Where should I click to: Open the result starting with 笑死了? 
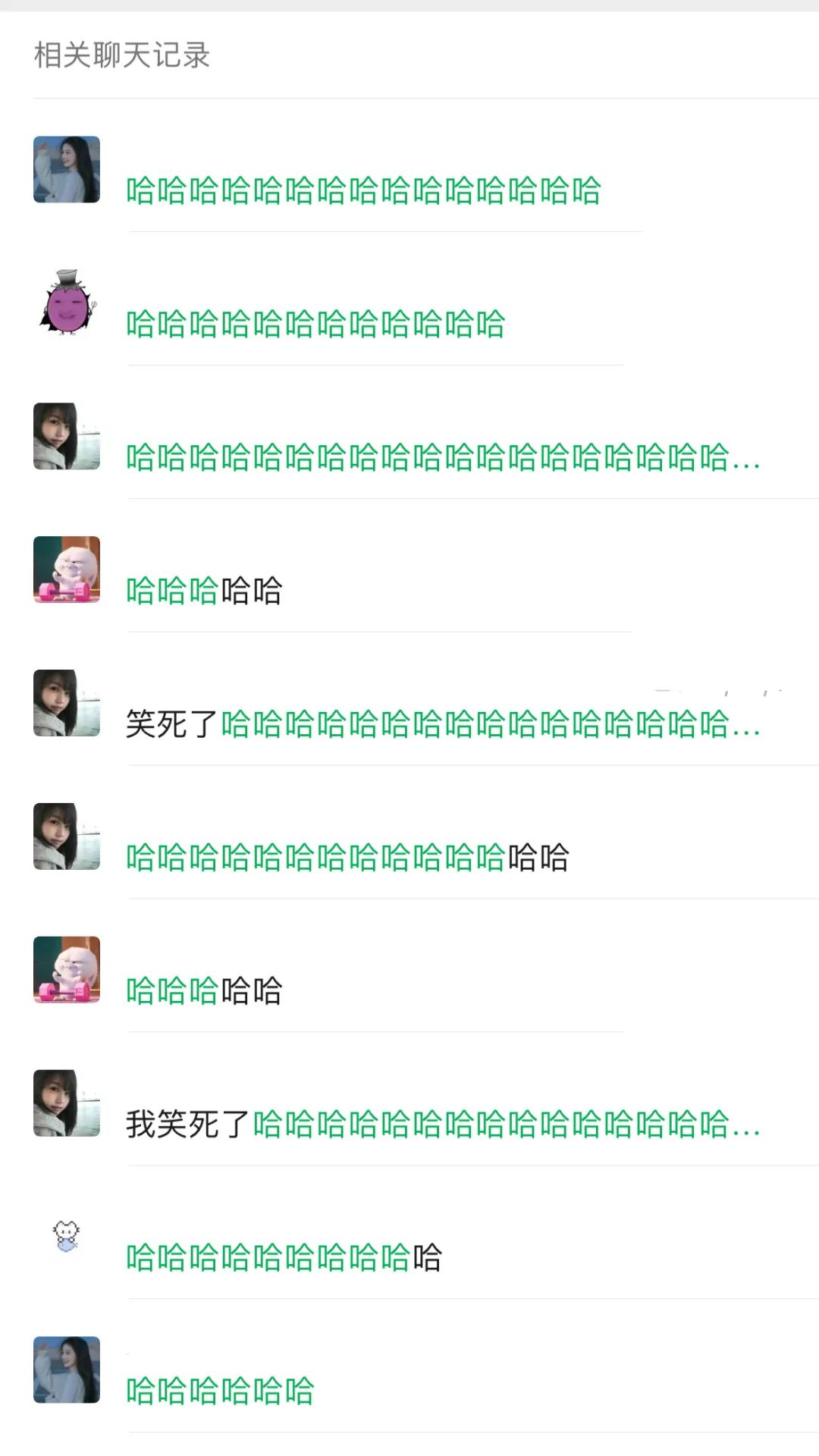(443, 723)
